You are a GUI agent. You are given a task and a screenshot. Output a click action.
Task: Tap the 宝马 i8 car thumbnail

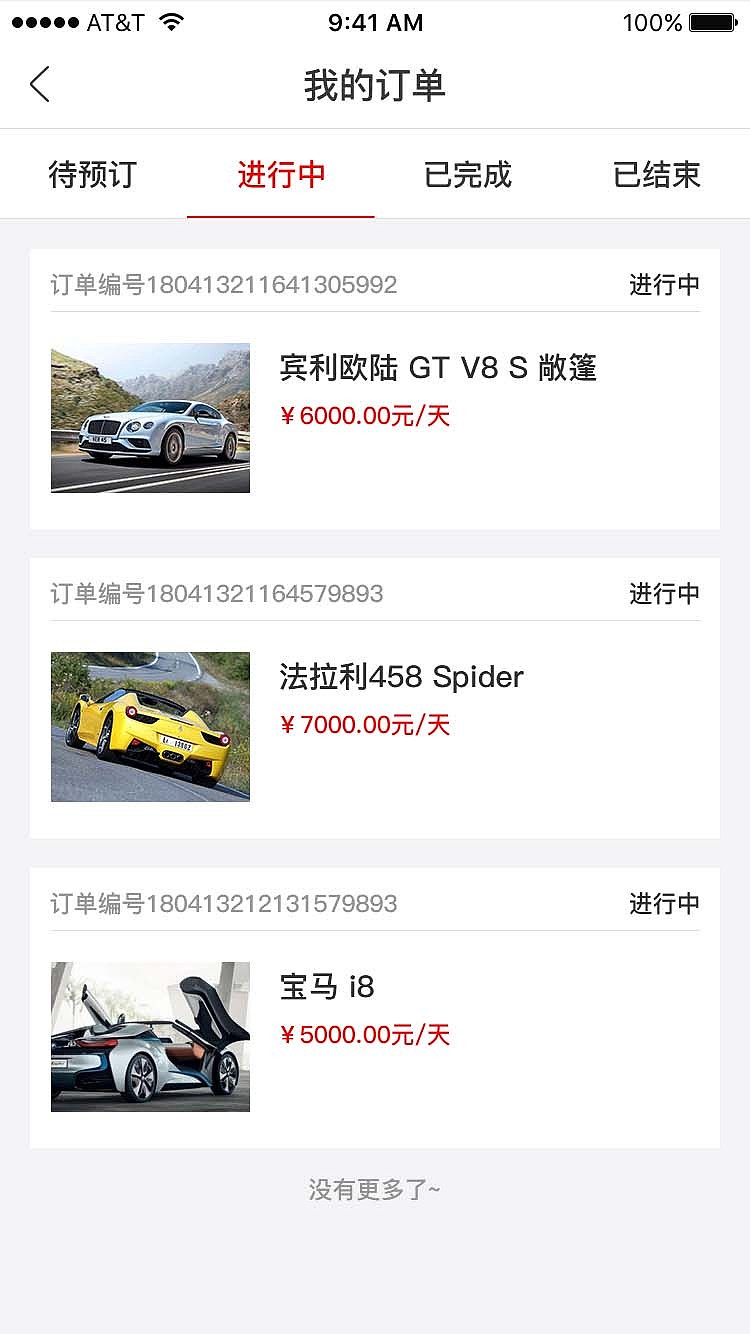pyautogui.click(x=150, y=1037)
